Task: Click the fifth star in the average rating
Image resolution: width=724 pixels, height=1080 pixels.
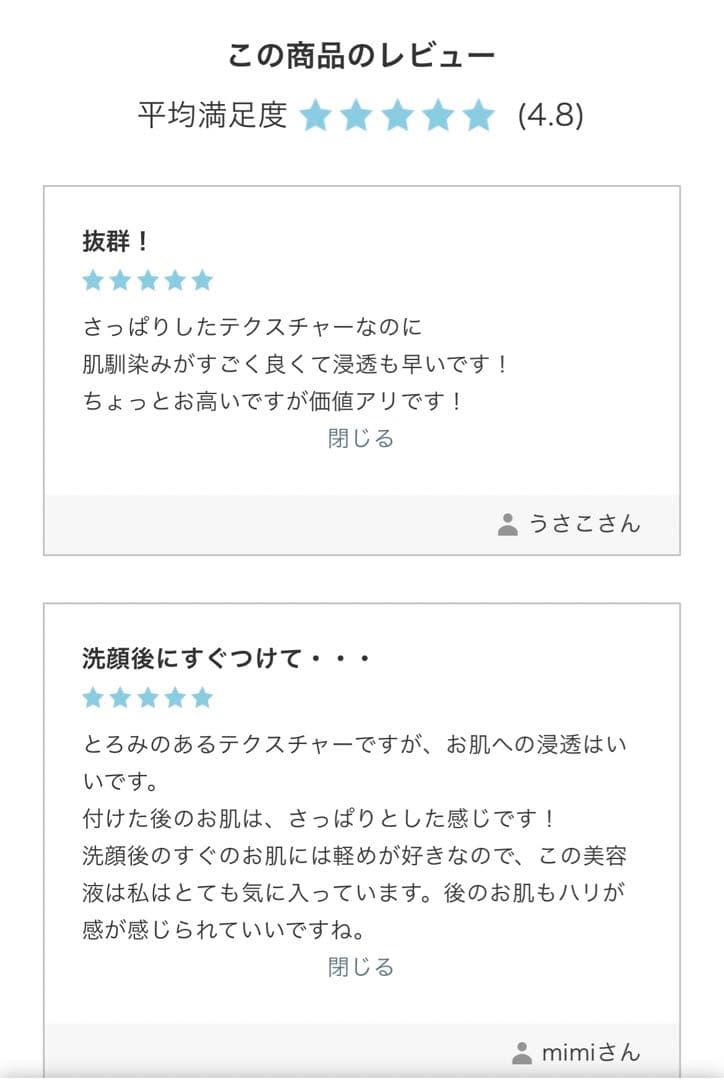Action: (476, 117)
